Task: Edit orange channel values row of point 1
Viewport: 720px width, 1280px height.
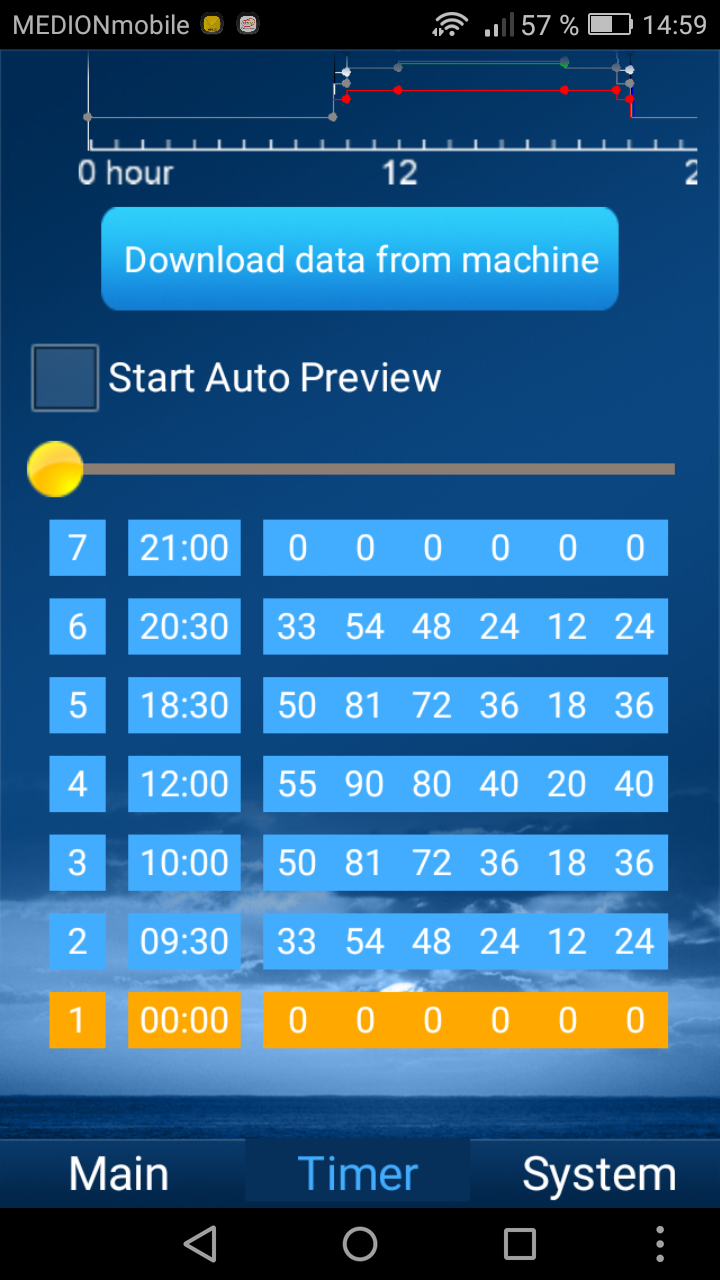Action: (465, 1020)
